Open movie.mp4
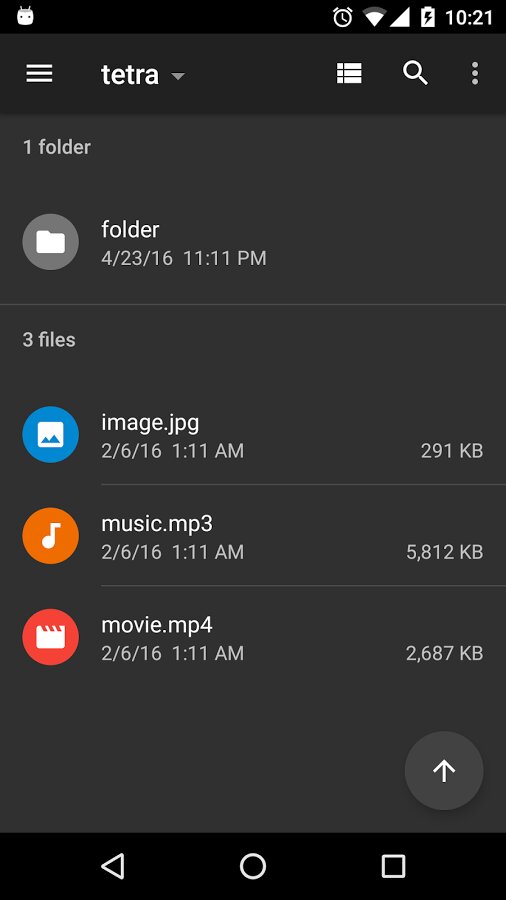 click(253, 637)
